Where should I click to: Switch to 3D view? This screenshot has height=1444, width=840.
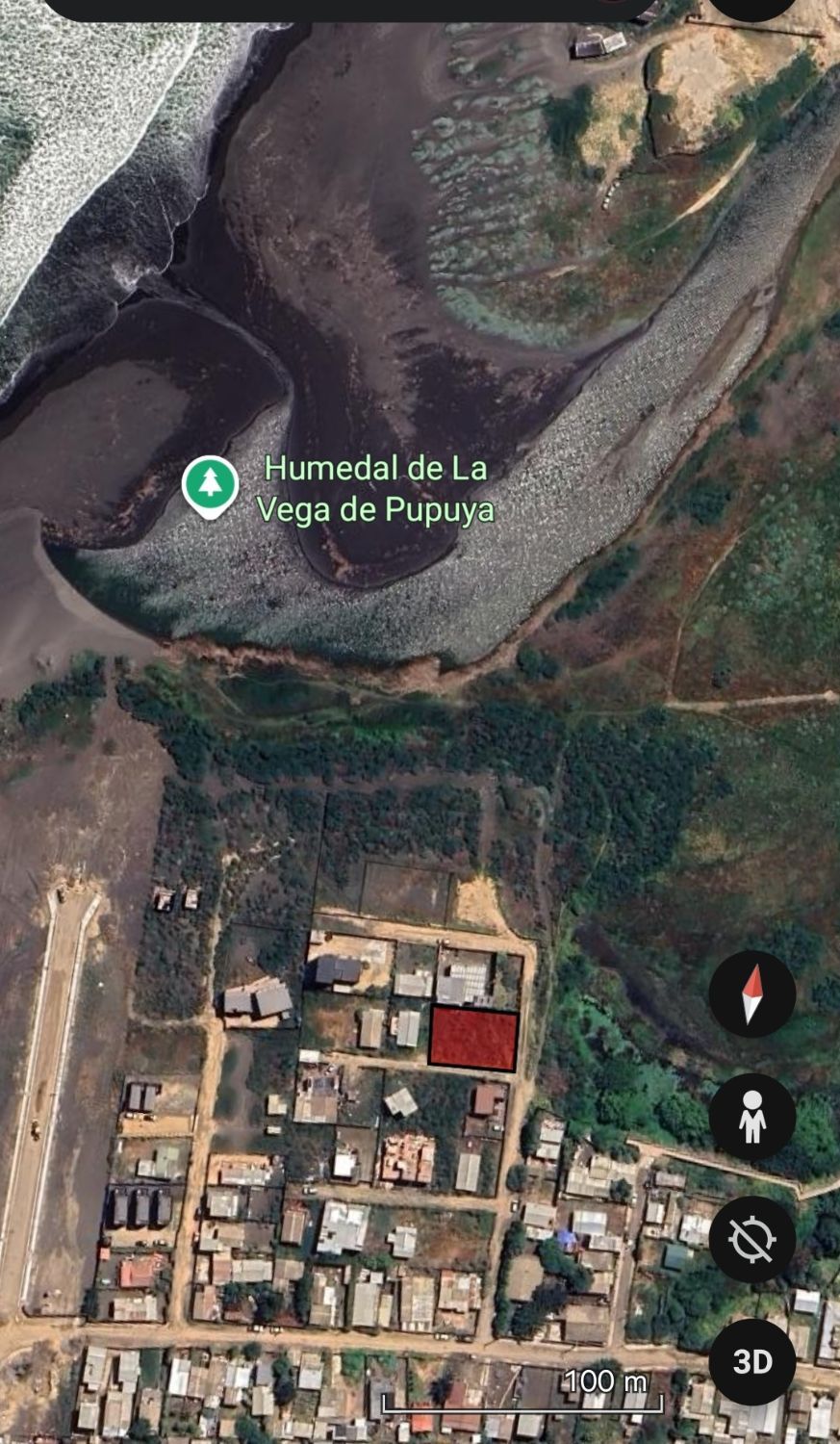pyautogui.click(x=751, y=1361)
